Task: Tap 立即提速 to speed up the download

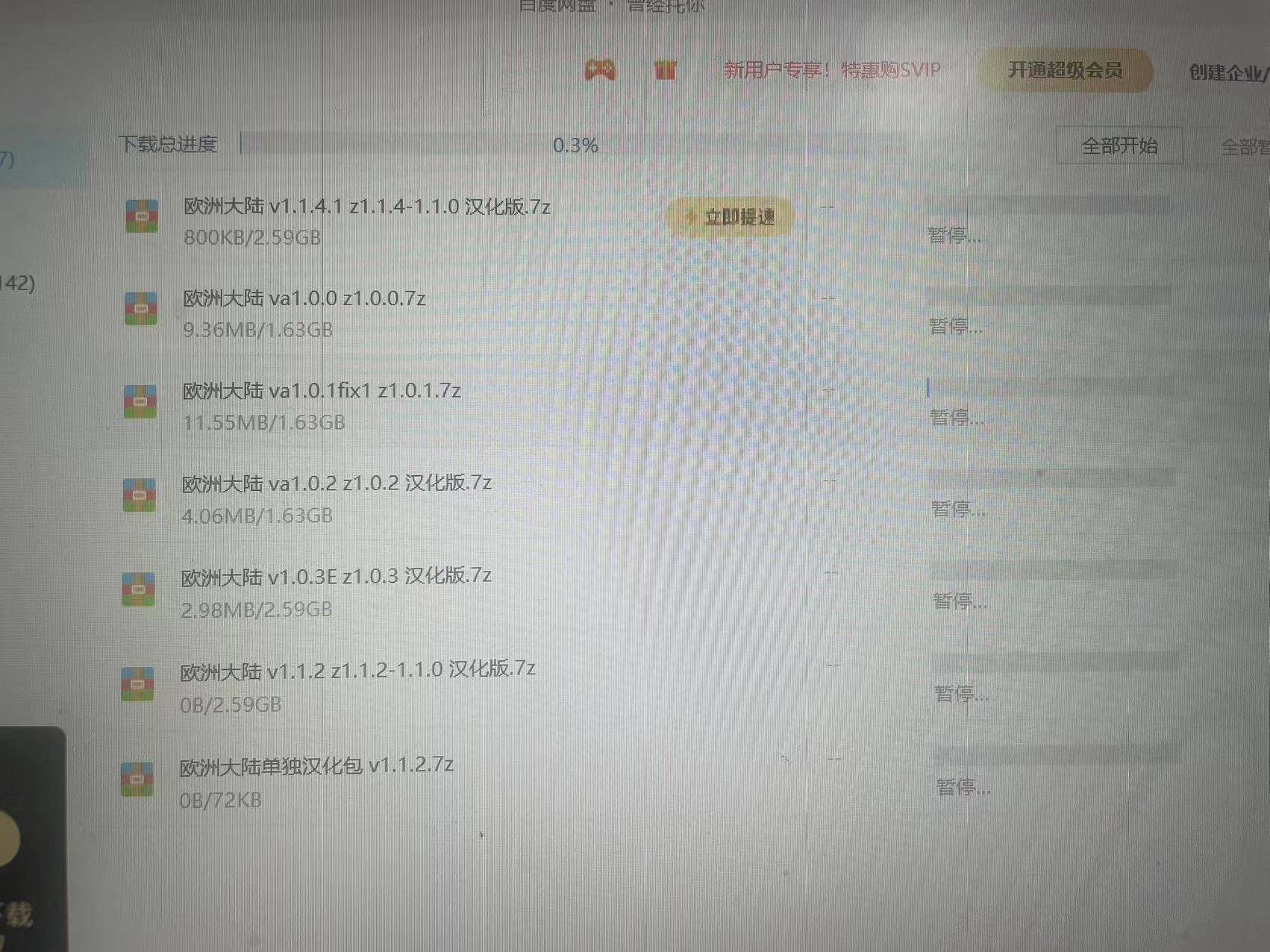Action: (x=730, y=217)
